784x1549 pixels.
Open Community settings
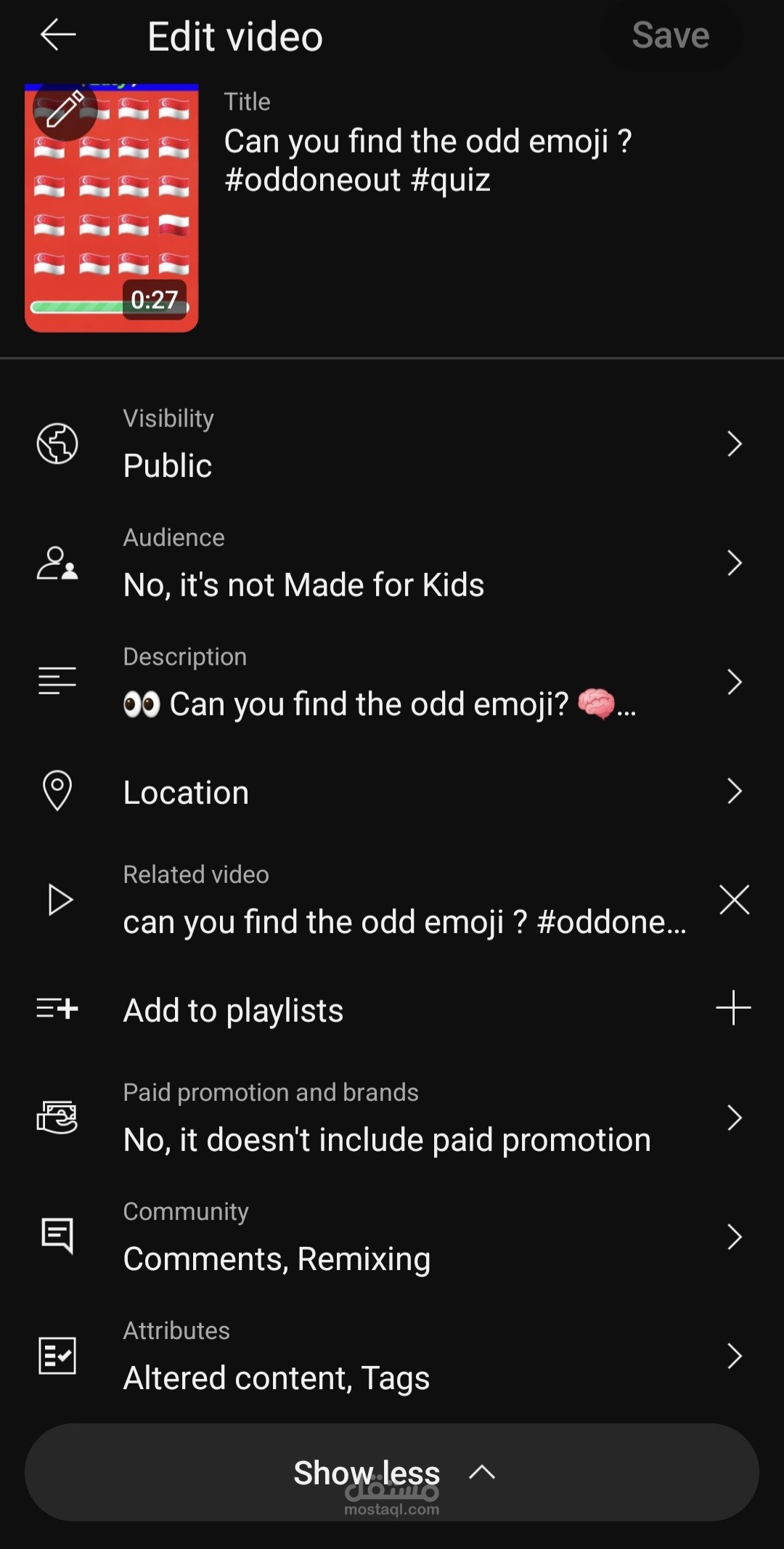coord(392,1237)
